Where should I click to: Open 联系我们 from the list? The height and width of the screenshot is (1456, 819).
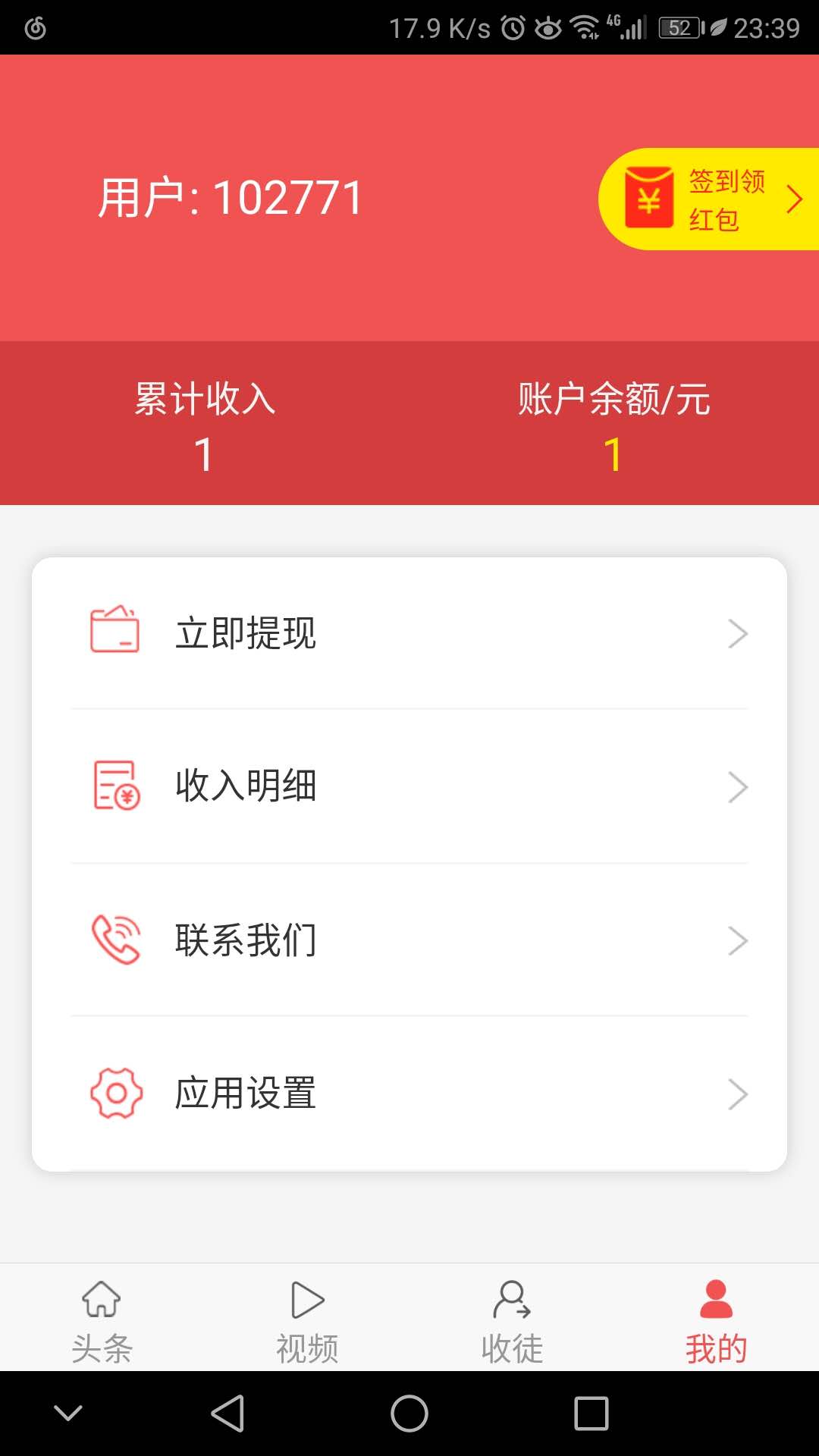pyautogui.click(x=246, y=940)
